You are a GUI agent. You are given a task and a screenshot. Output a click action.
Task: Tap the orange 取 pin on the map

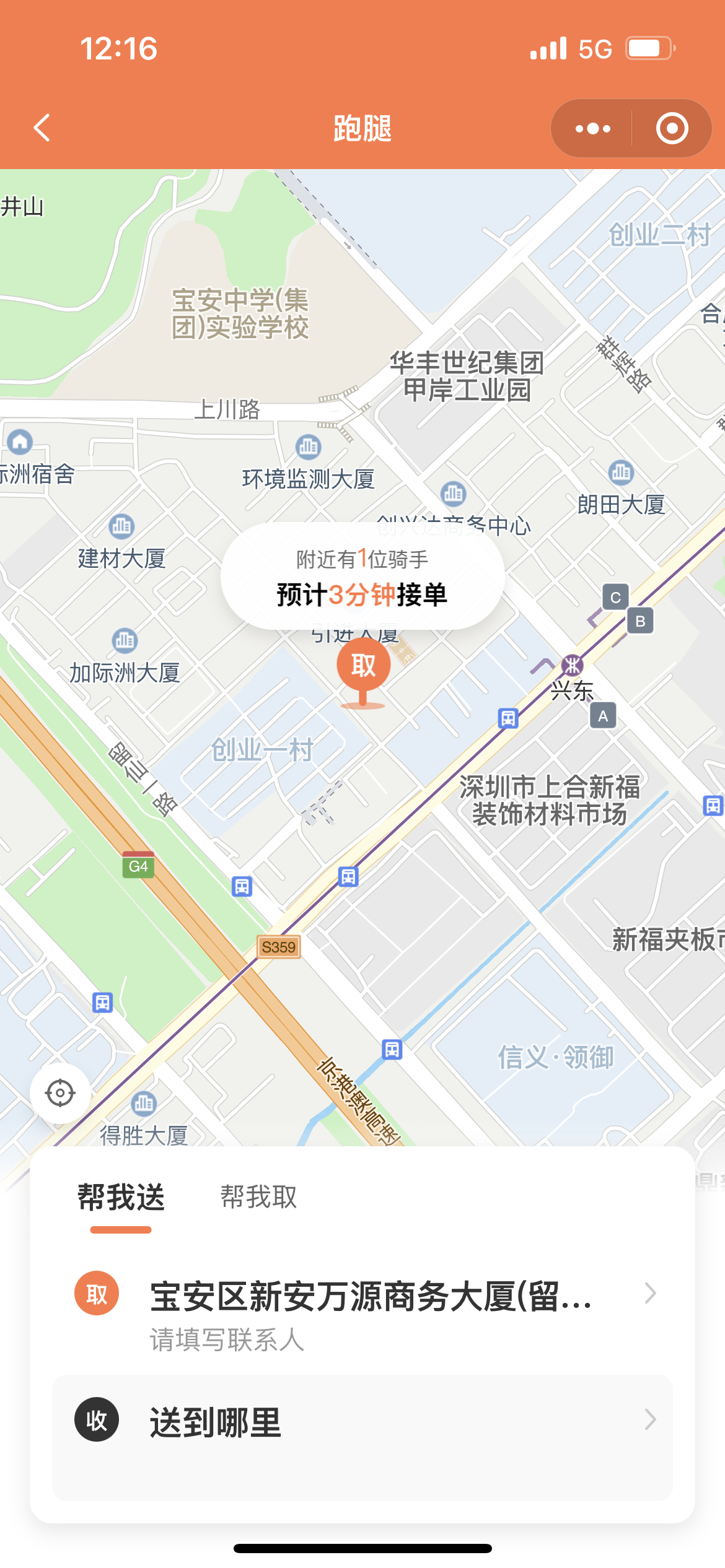pyautogui.click(x=364, y=666)
